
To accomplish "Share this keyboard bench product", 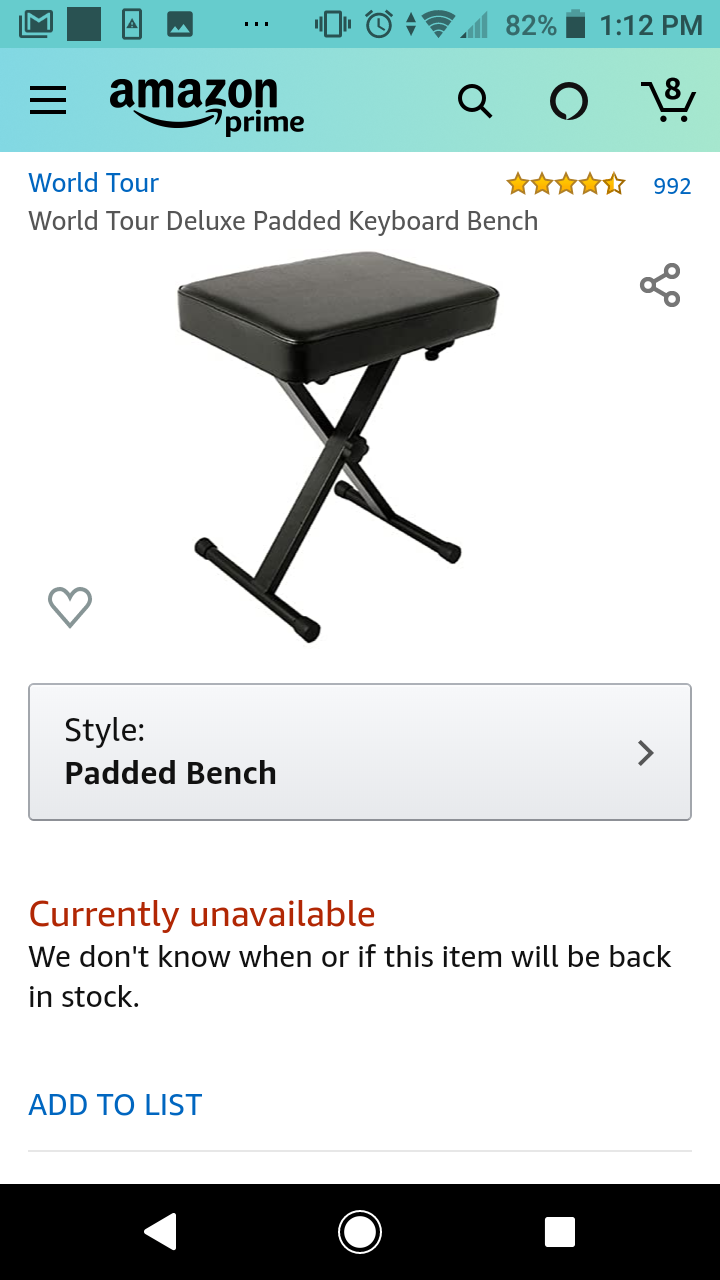I will (660, 286).
